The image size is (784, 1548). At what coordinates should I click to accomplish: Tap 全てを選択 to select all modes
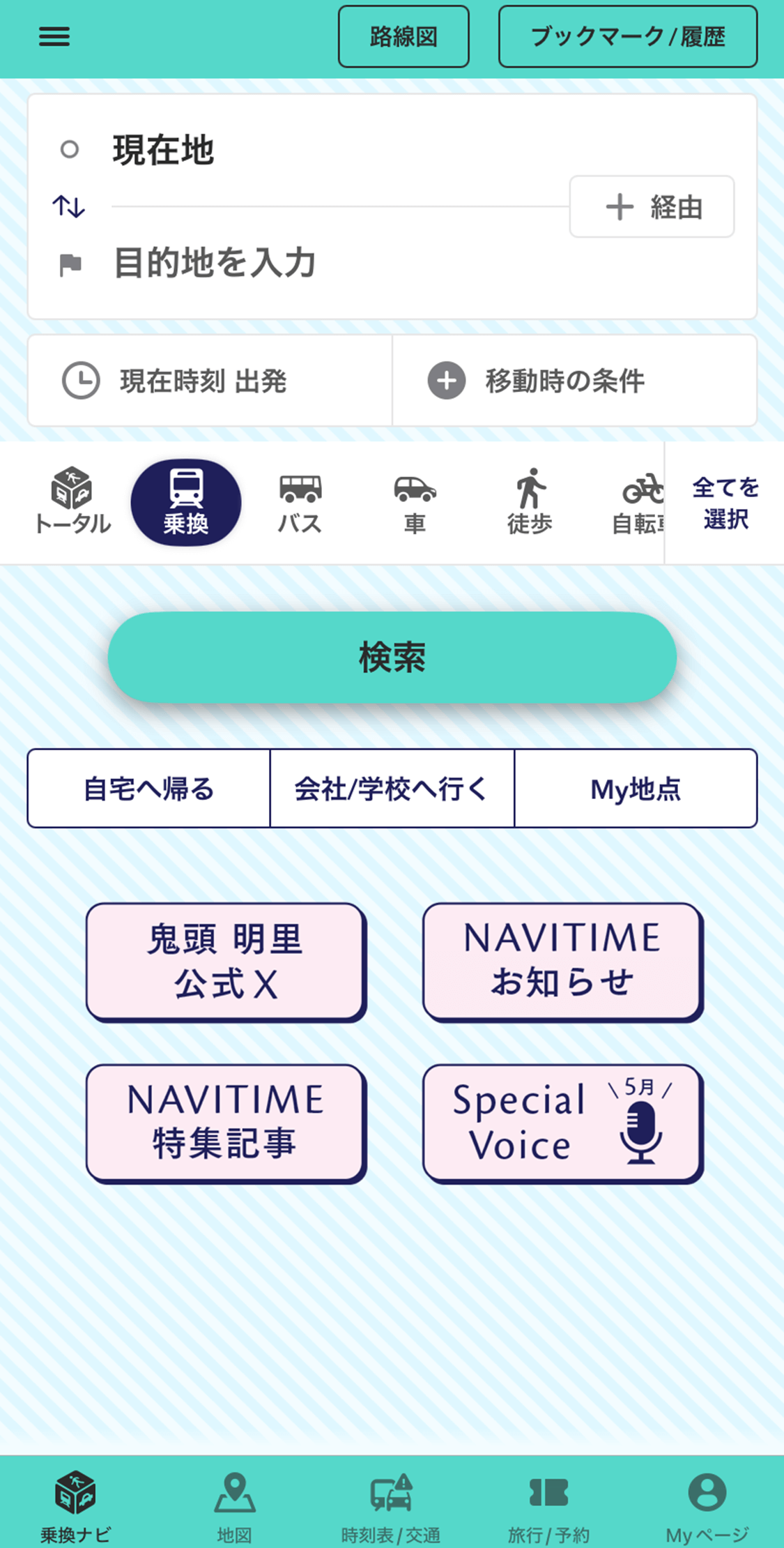pyautogui.click(x=725, y=503)
